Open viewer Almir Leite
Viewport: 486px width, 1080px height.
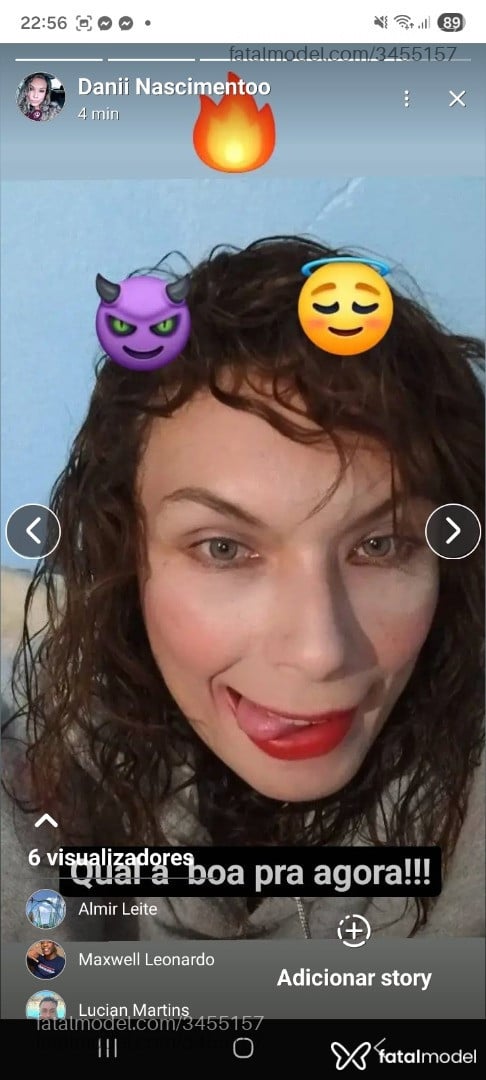[x=118, y=909]
